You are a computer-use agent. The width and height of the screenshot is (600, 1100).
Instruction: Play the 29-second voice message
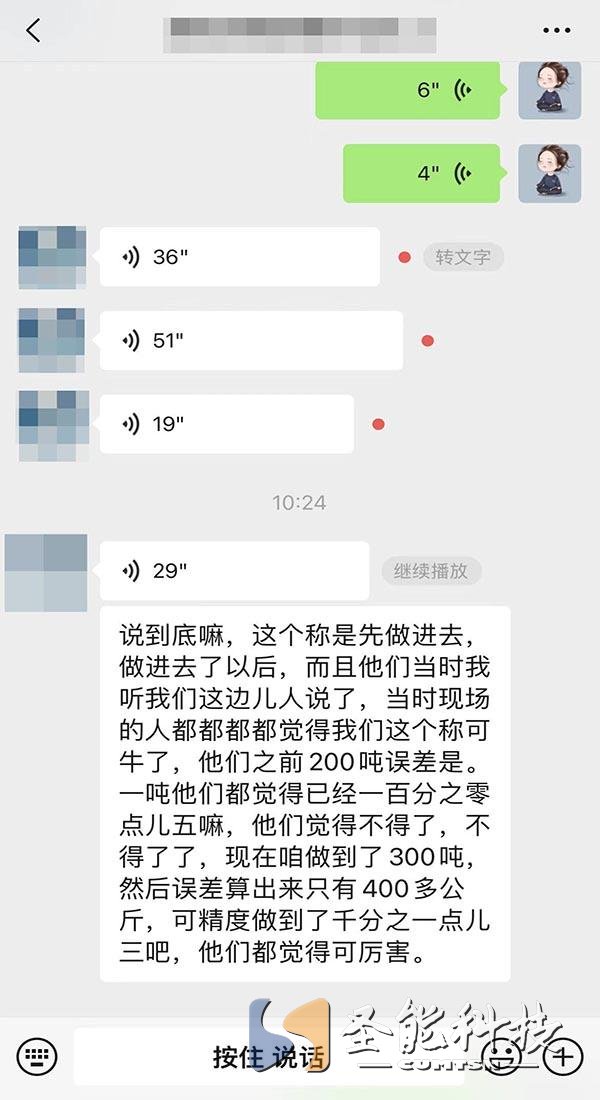234,571
